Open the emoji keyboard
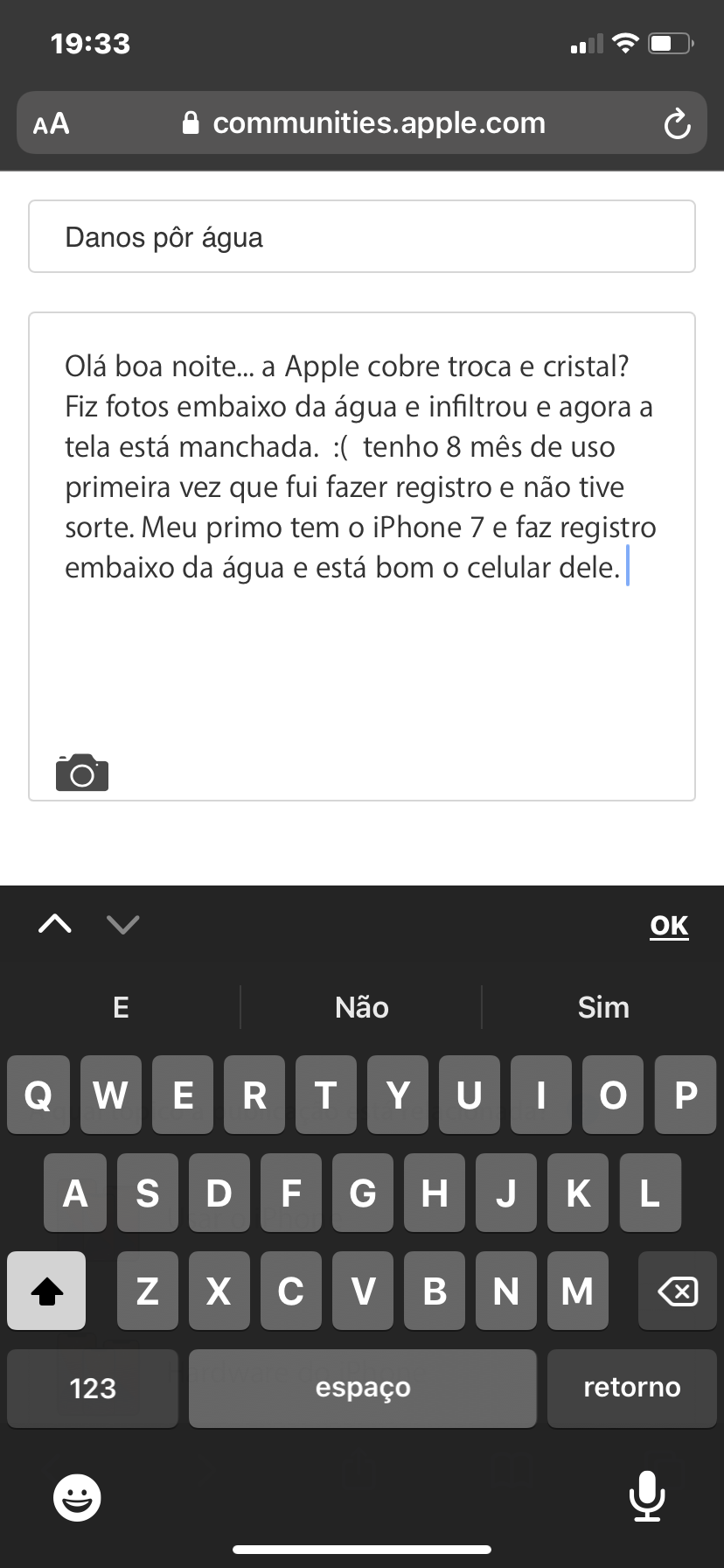This screenshot has width=724, height=1568. click(x=77, y=1498)
